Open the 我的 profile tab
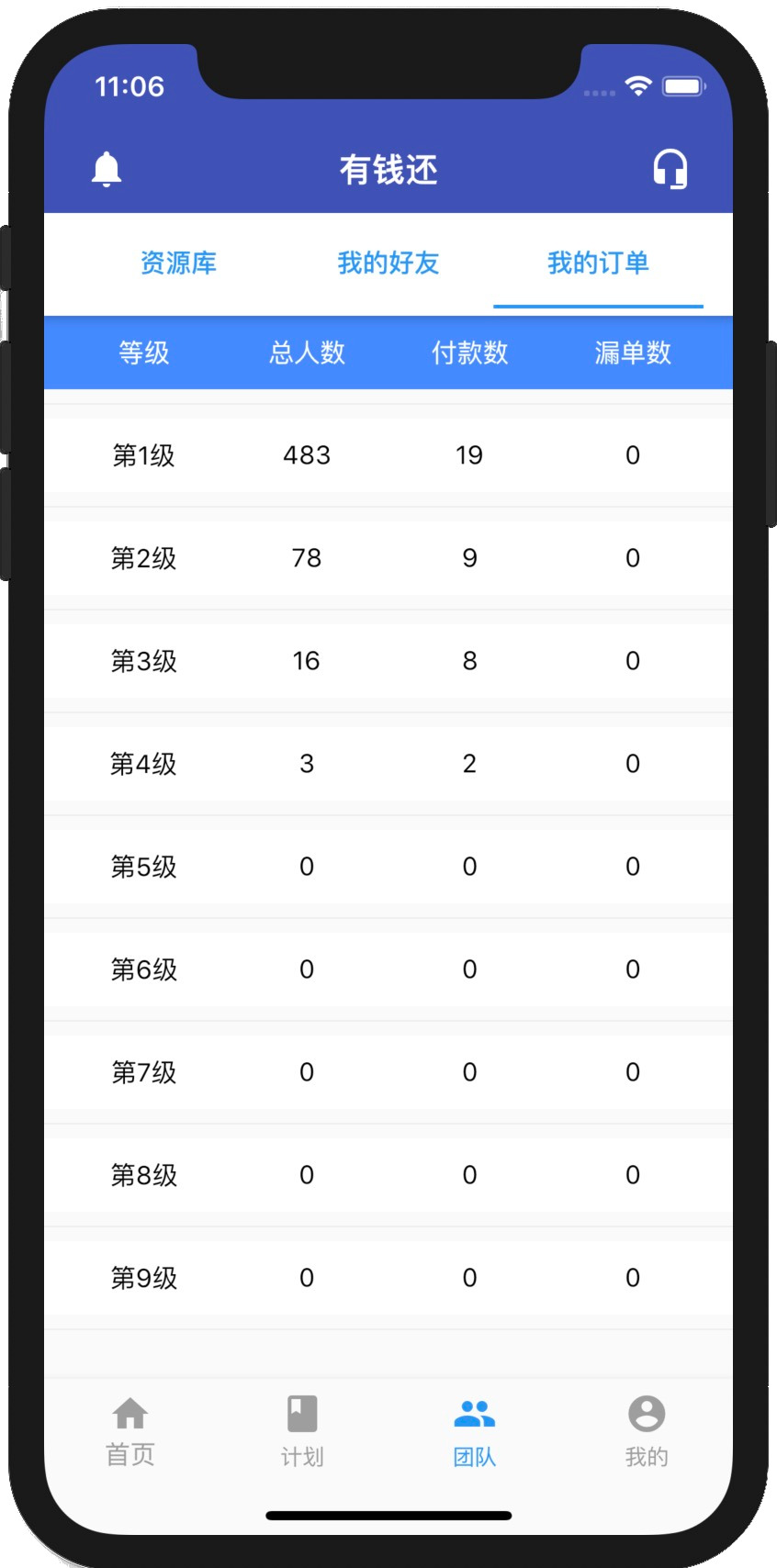777x1568 pixels. tap(647, 1431)
